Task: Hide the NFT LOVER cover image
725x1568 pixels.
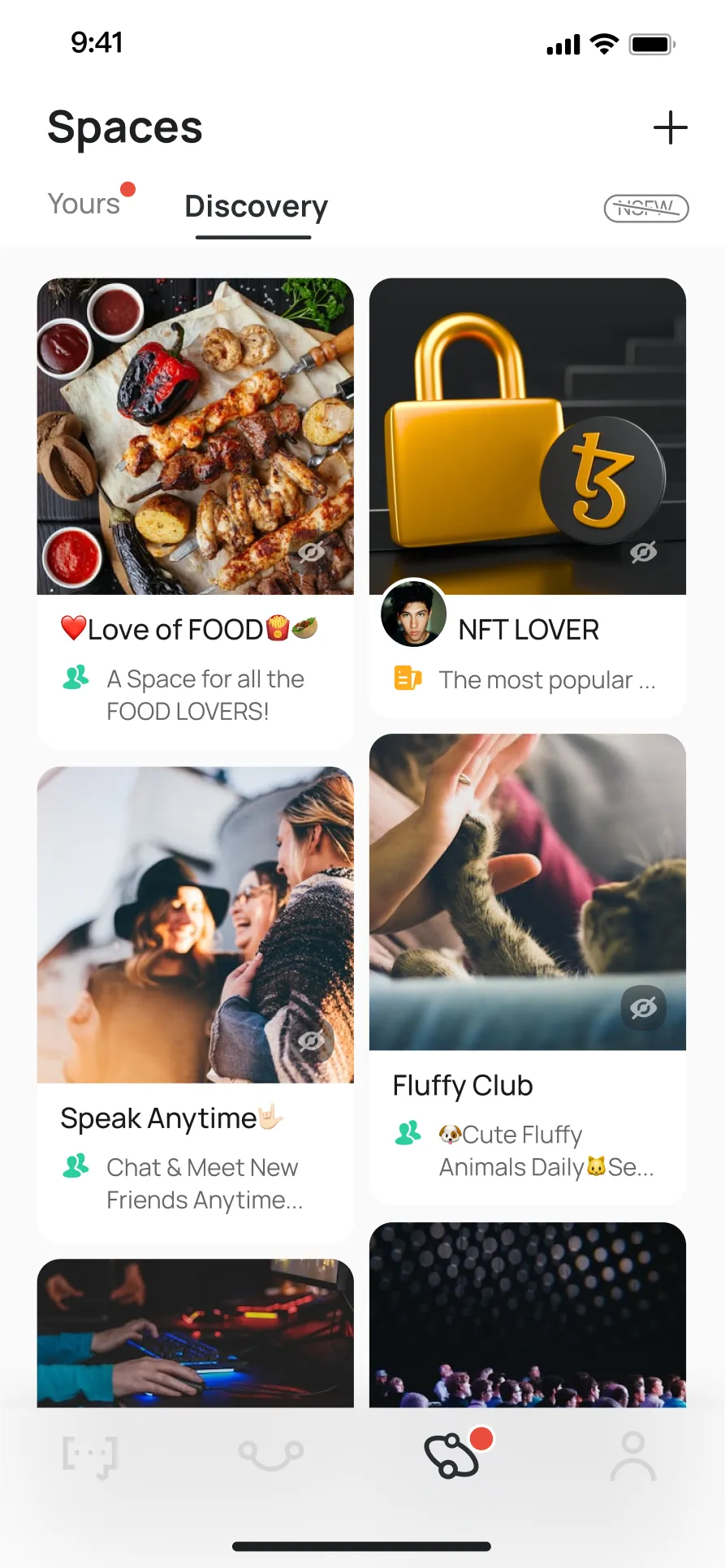Action: 644,553
